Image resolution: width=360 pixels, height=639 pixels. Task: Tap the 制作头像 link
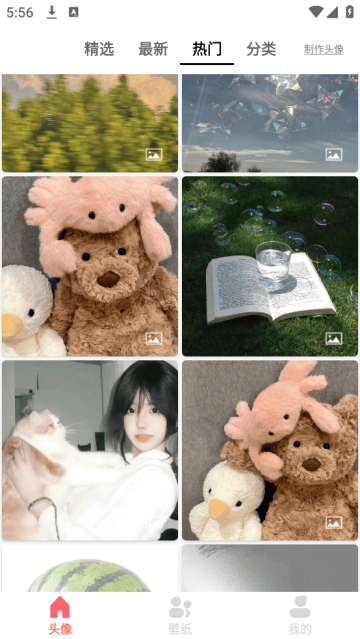tap(324, 50)
